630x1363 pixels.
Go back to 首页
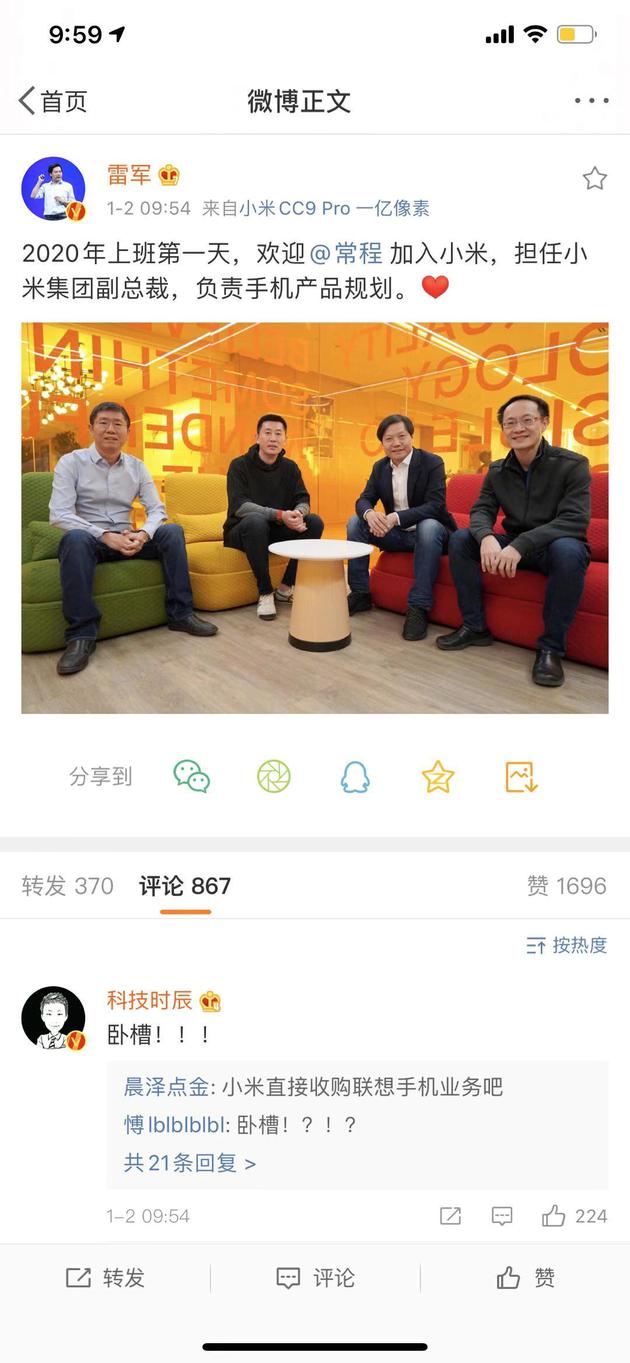(x=52, y=101)
